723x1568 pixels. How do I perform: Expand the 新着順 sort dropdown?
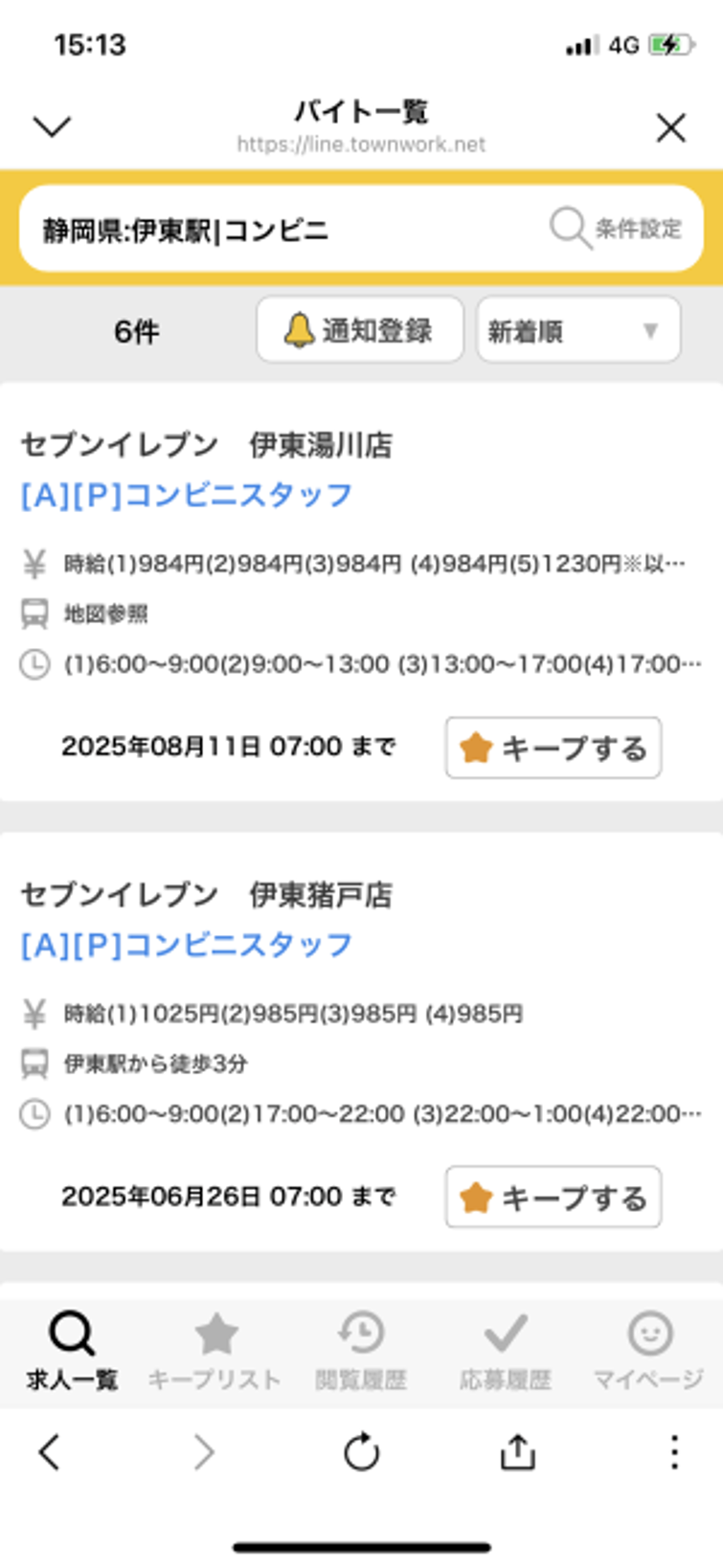point(578,331)
